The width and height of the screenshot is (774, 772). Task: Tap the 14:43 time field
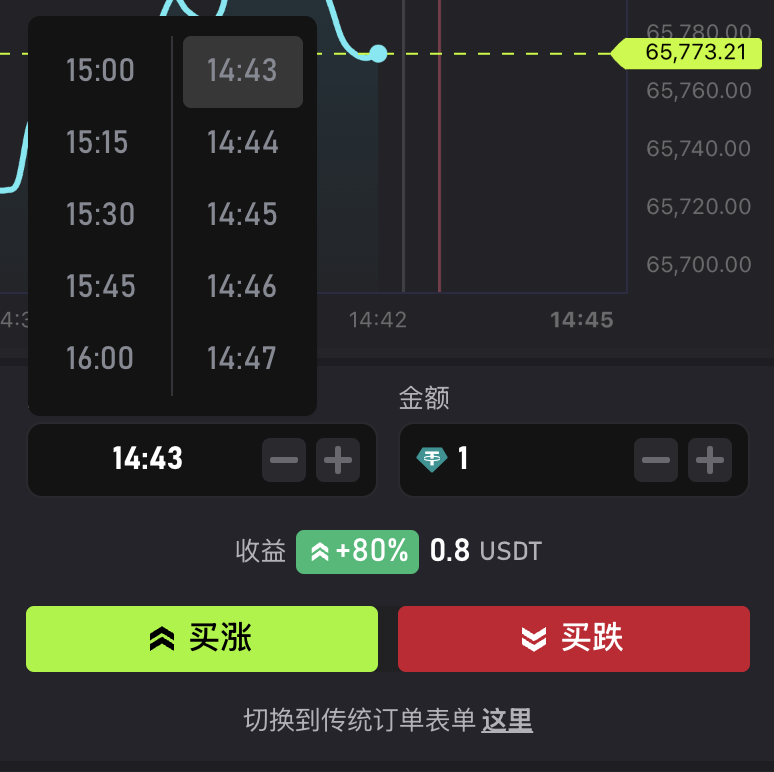point(148,460)
